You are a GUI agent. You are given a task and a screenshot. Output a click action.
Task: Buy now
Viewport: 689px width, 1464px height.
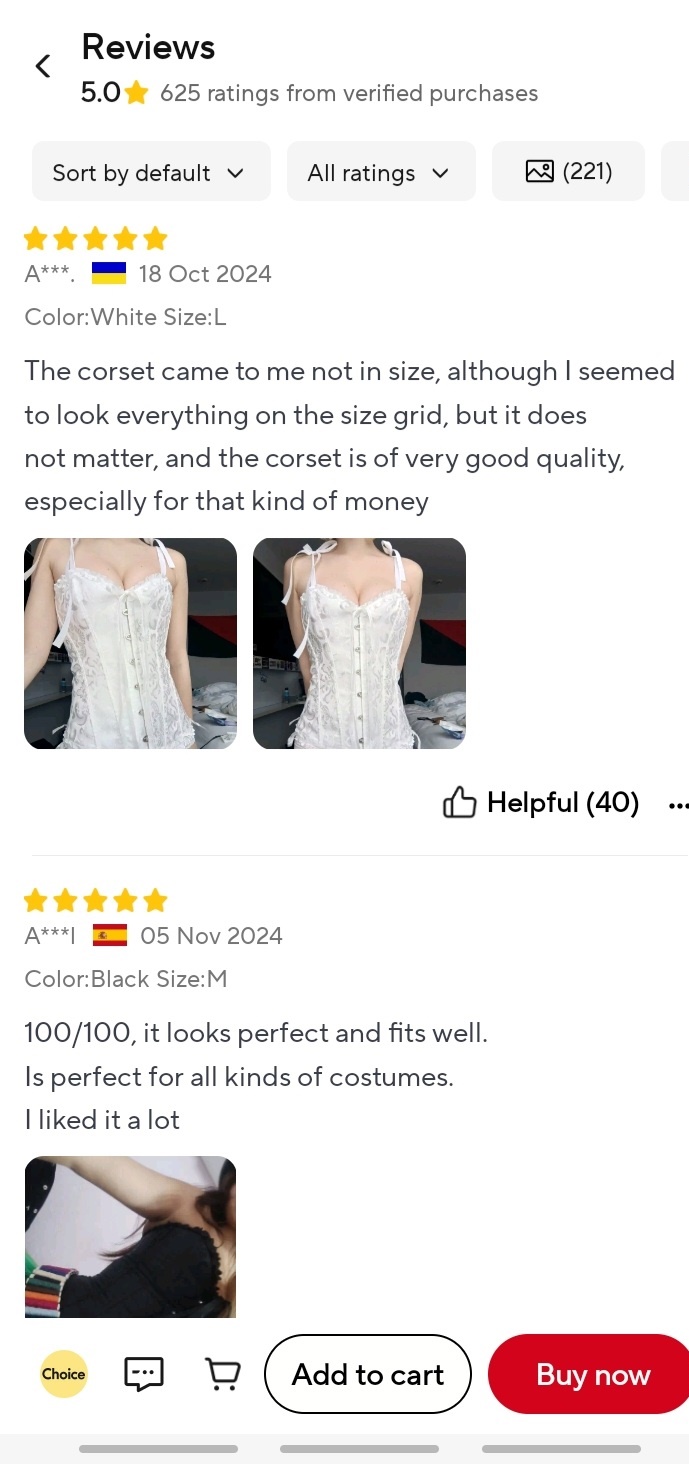[x=590, y=1374]
